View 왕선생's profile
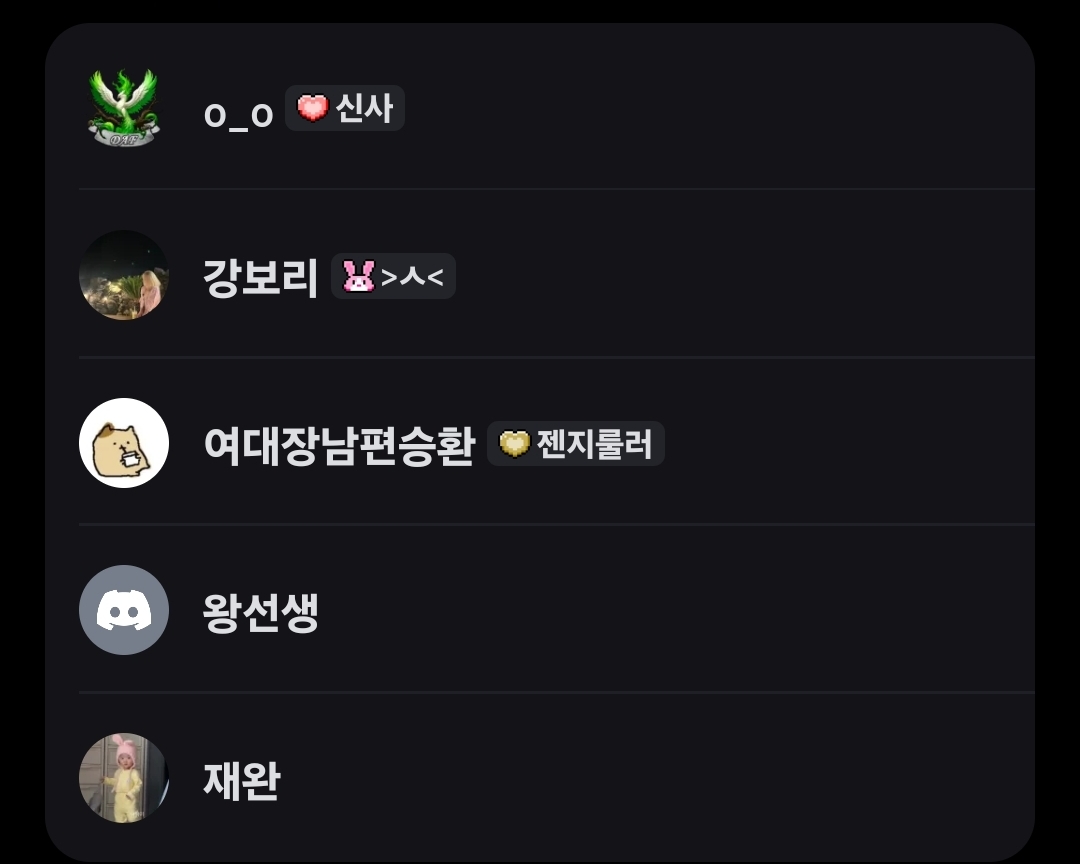 pos(540,611)
